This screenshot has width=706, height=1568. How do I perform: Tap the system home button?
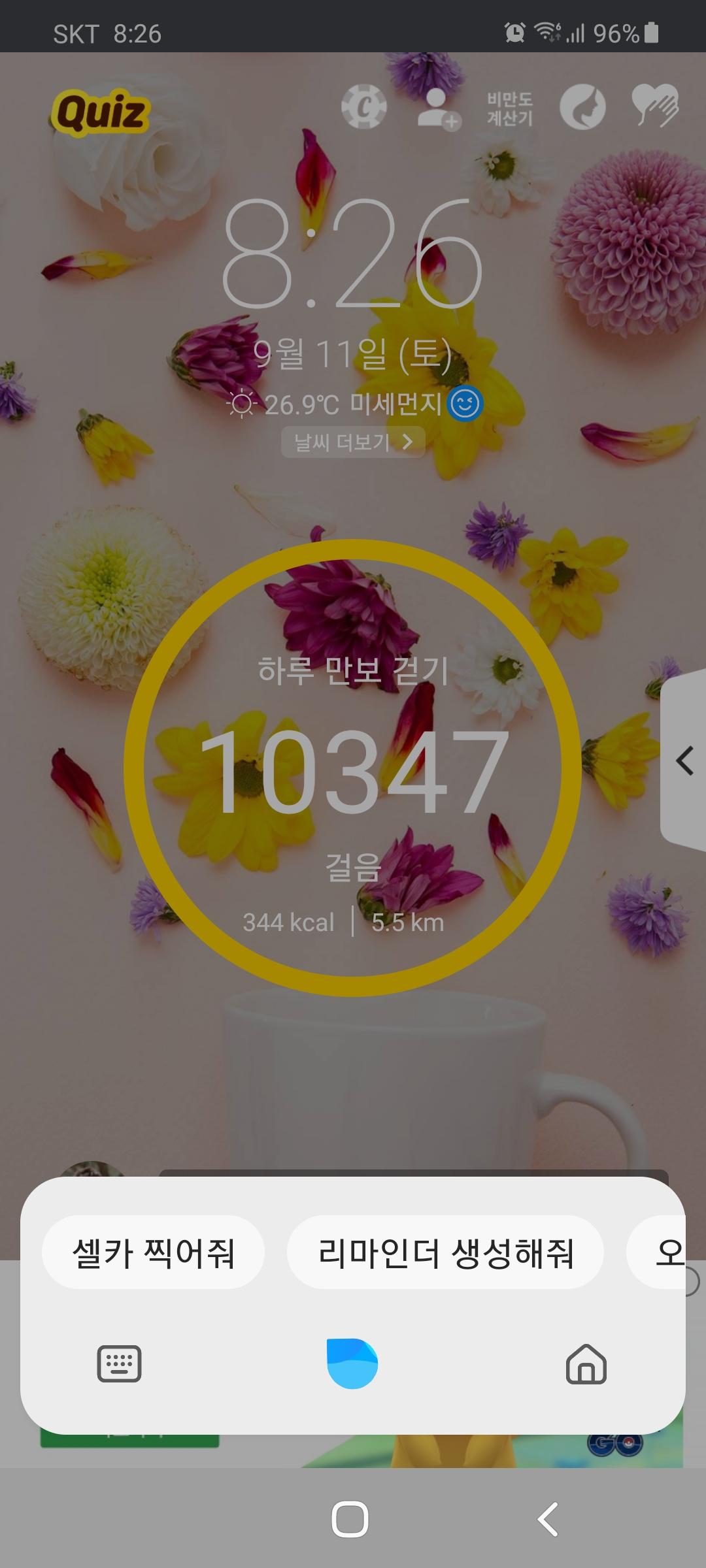tap(350, 1519)
